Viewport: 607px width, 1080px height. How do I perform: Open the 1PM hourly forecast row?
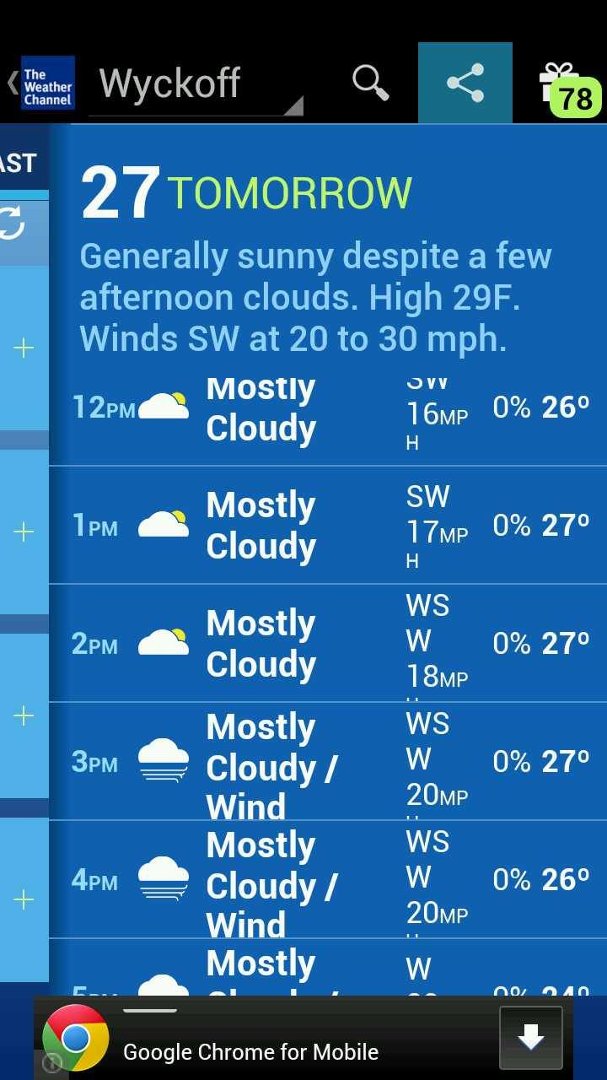[x=328, y=526]
